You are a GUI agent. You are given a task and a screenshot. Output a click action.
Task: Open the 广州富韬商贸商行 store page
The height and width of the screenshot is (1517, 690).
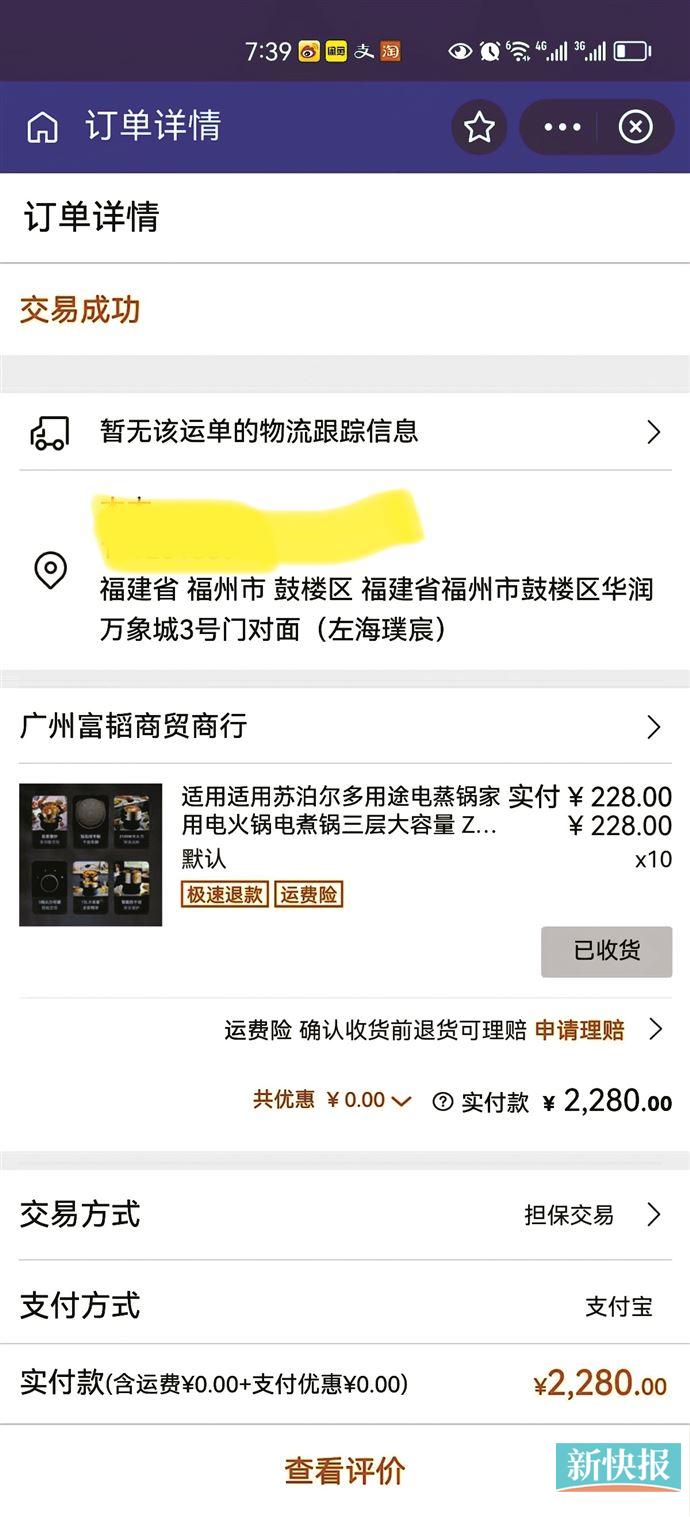point(345,726)
